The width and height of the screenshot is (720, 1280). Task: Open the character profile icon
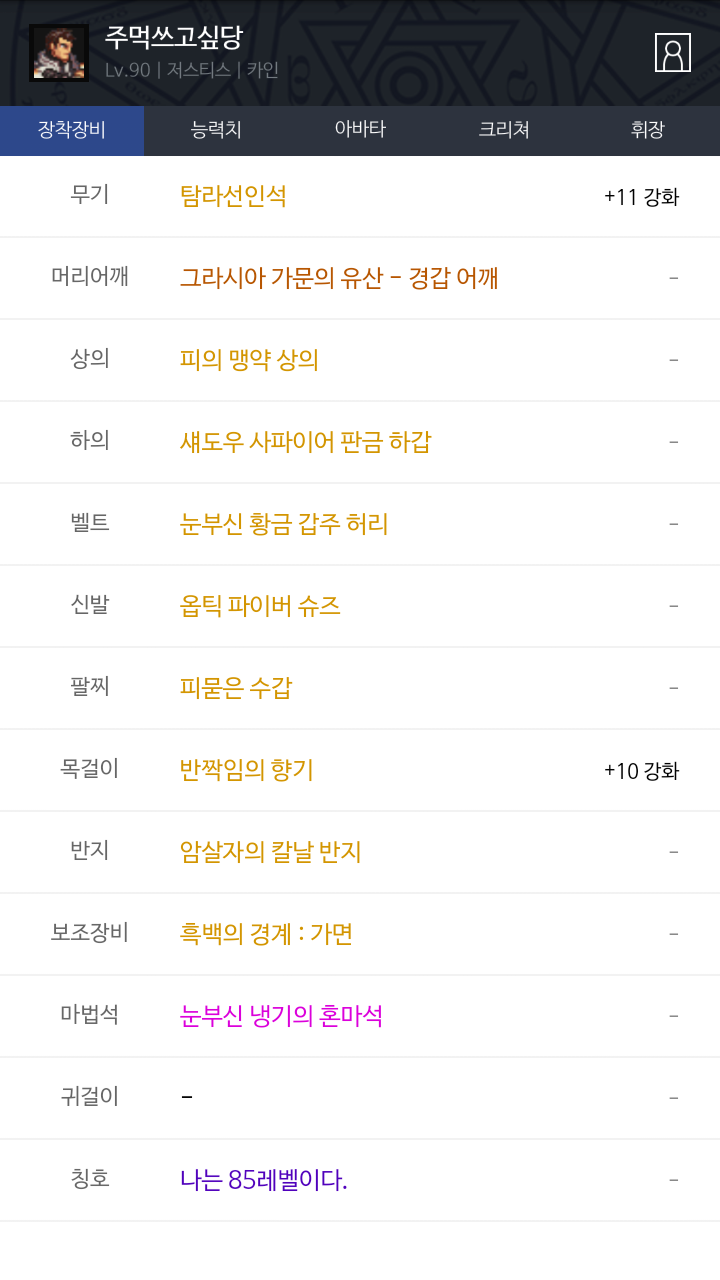tap(673, 52)
